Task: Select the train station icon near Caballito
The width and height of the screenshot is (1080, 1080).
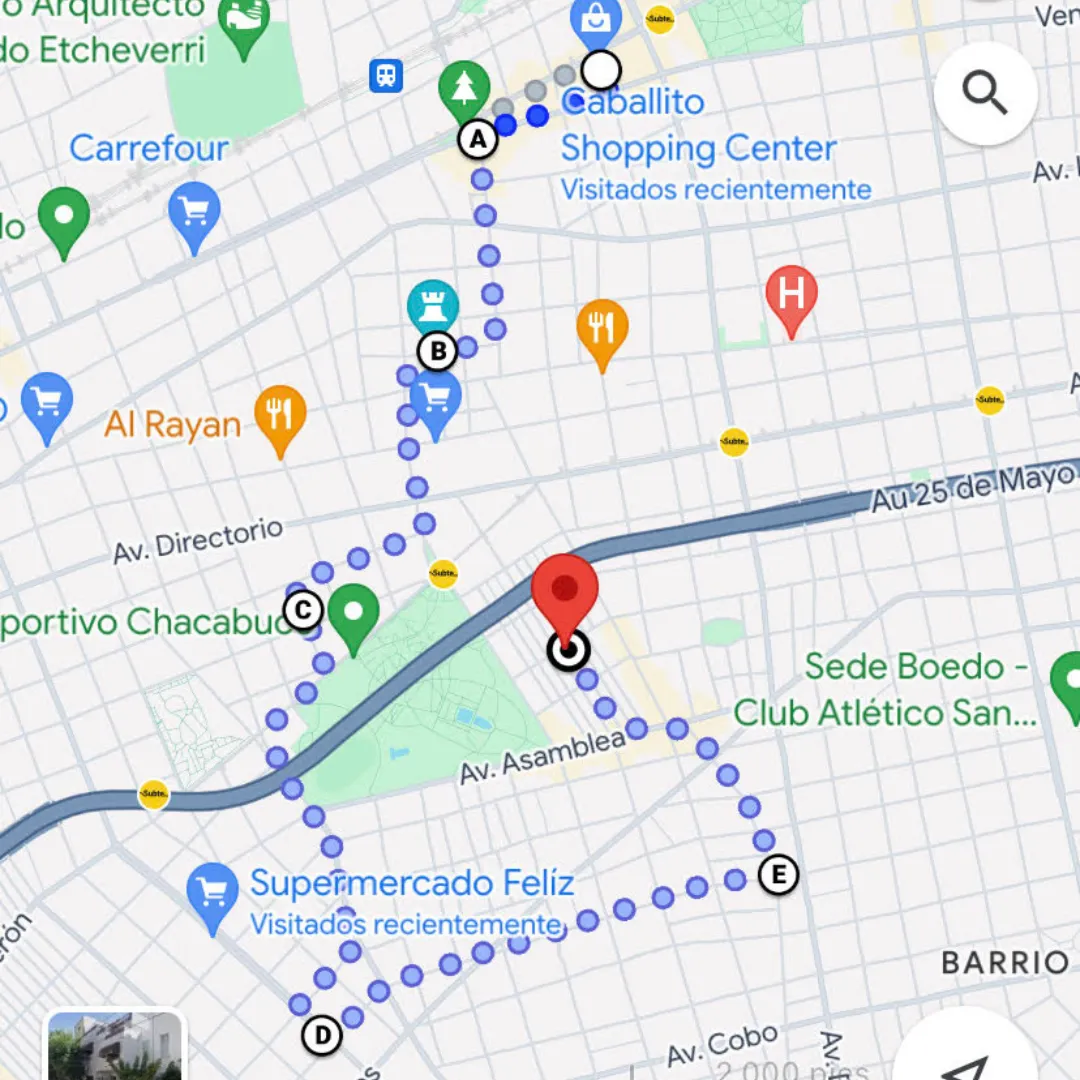Action: [x=385, y=75]
